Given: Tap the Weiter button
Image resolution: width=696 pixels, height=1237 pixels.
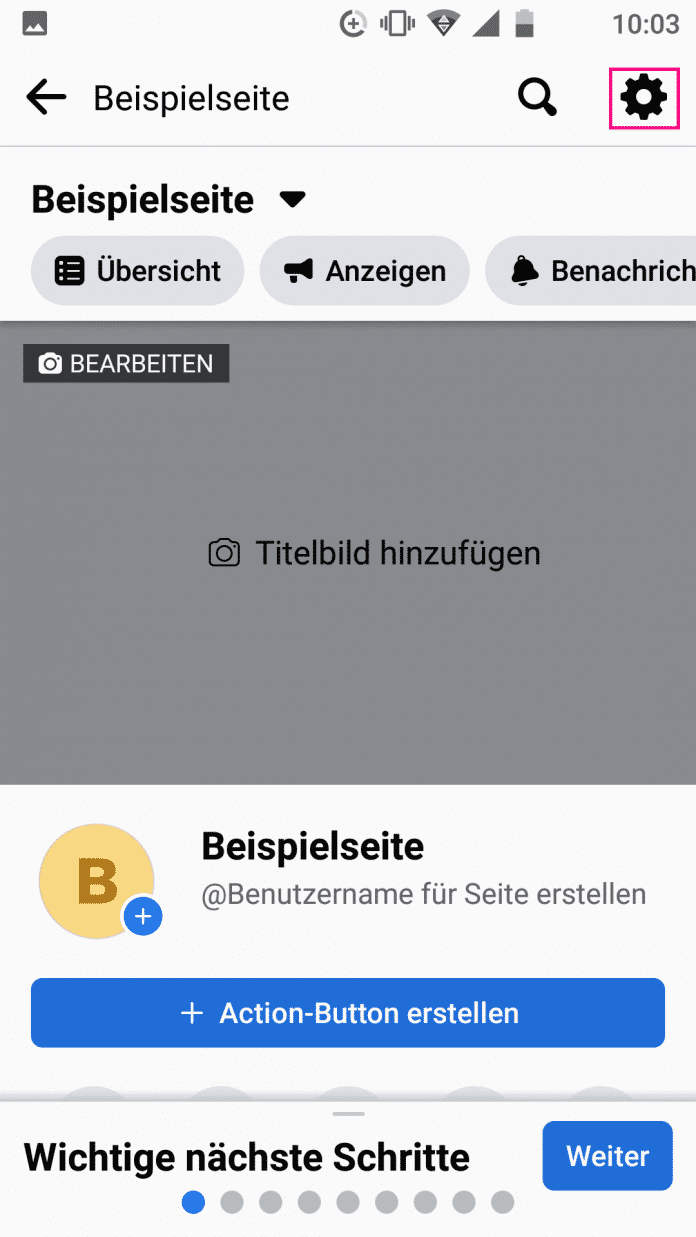Looking at the screenshot, I should click(x=607, y=1156).
